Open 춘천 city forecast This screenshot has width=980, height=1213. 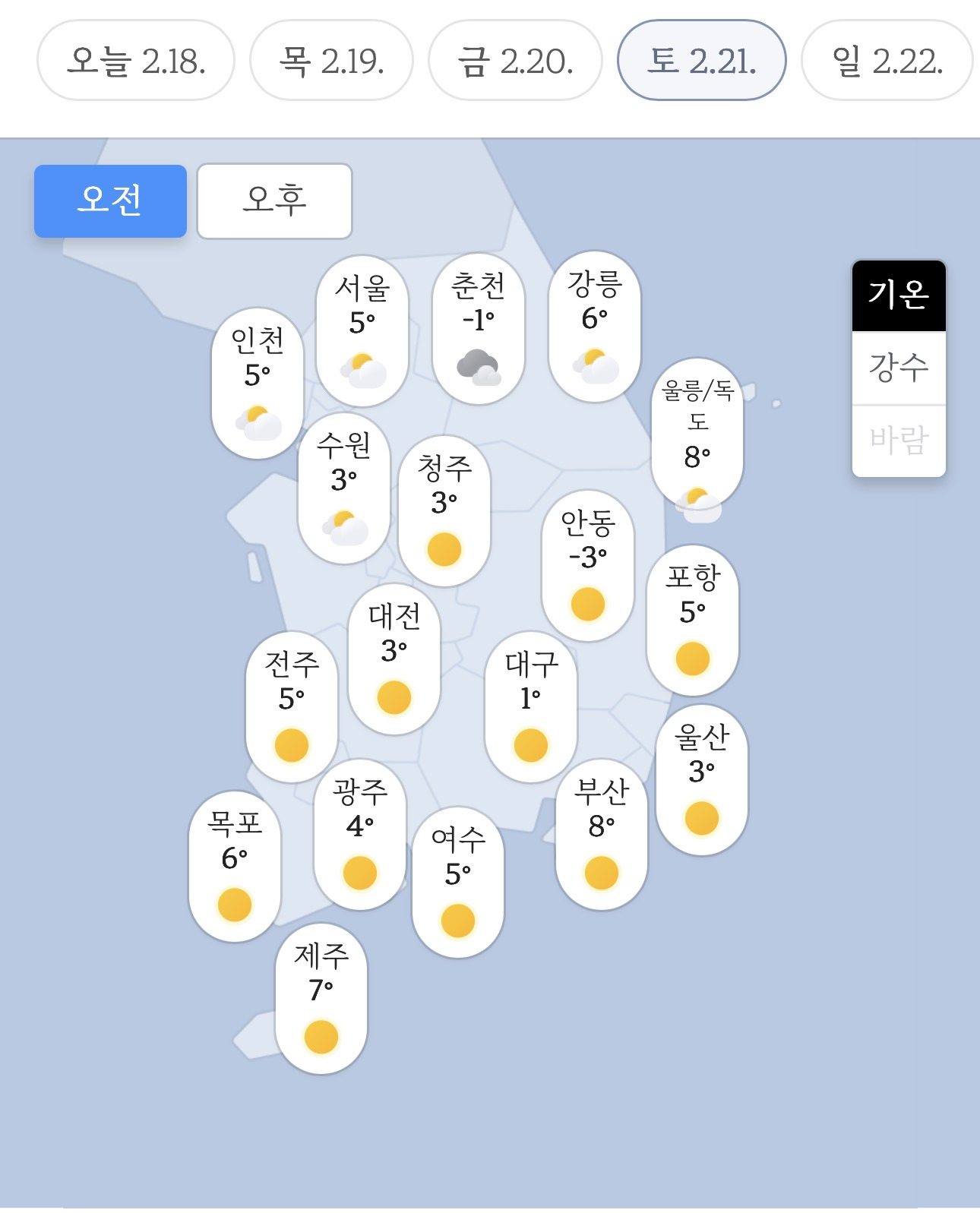pyautogui.click(x=478, y=328)
